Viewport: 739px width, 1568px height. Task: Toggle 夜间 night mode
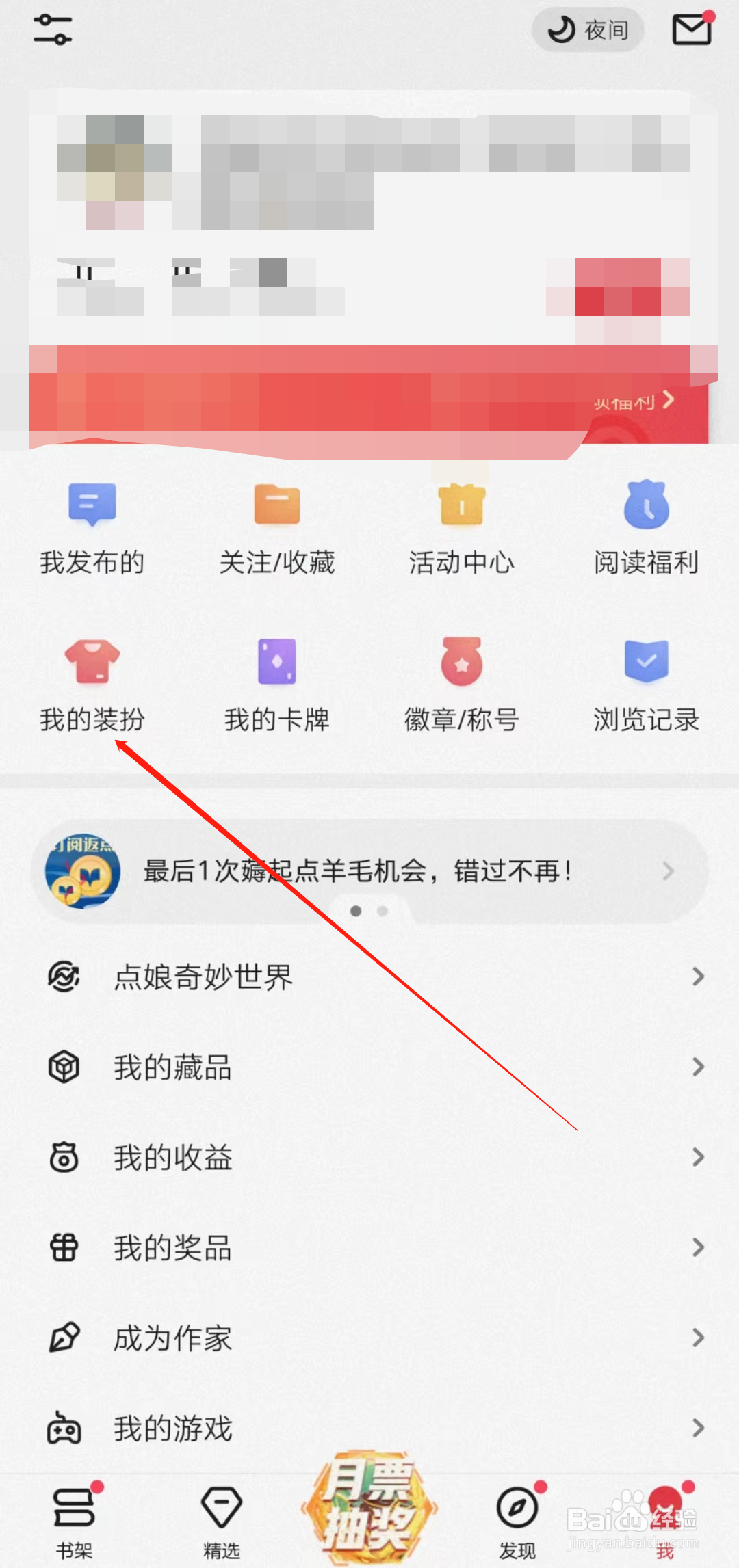[x=588, y=29]
